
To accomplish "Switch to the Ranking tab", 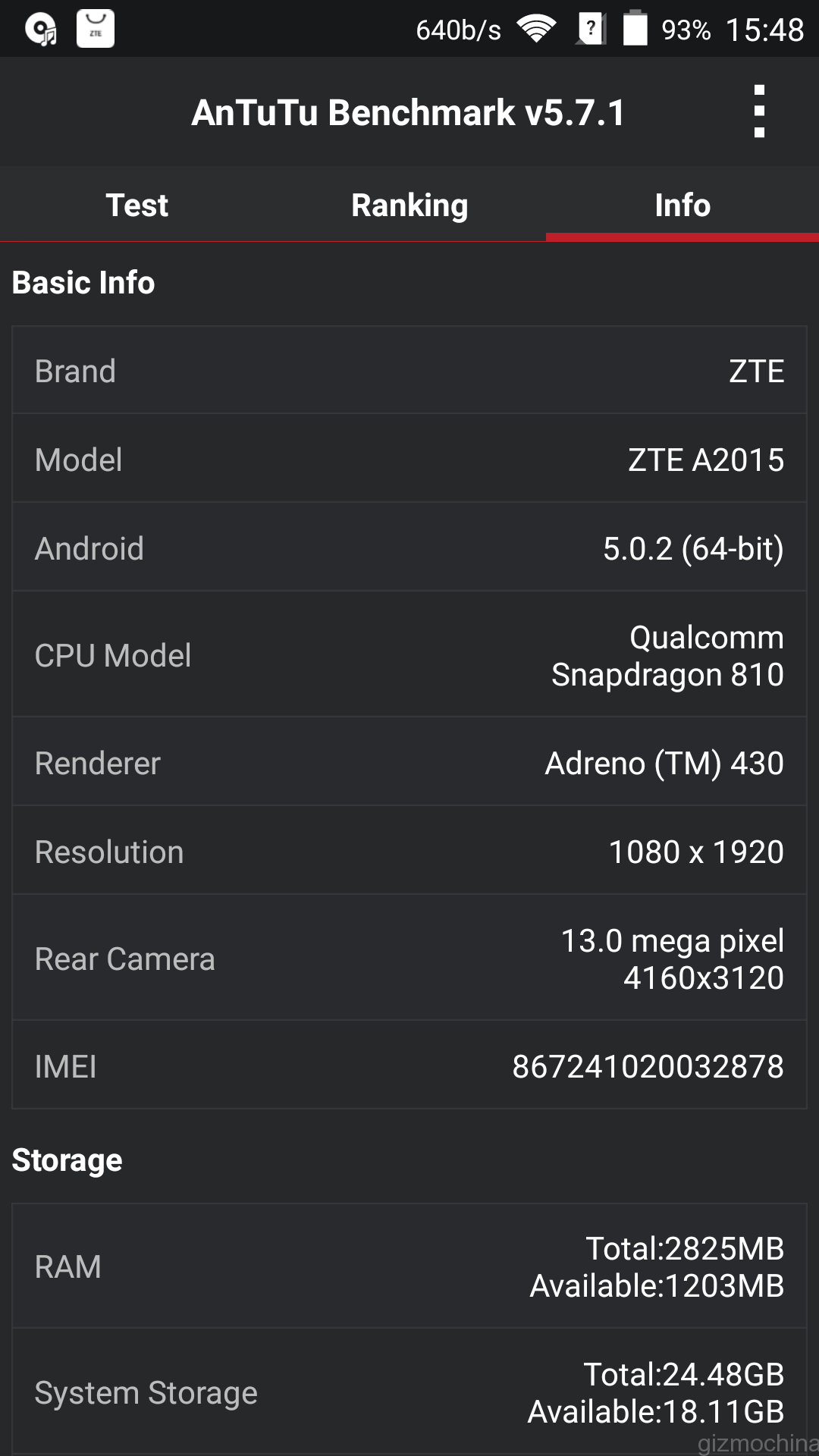I will point(409,205).
